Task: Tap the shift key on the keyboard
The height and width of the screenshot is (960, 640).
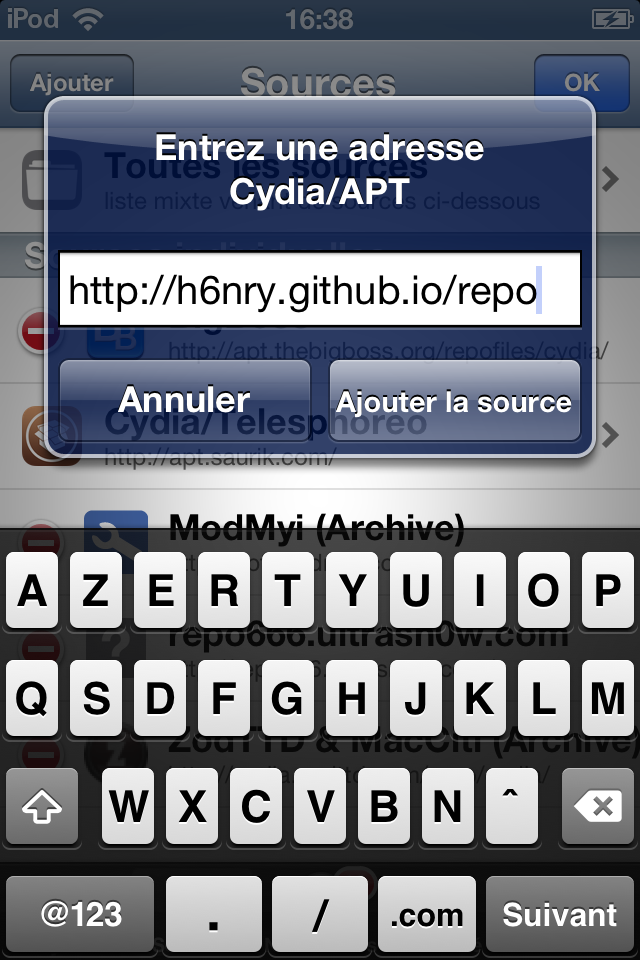Action: click(41, 806)
